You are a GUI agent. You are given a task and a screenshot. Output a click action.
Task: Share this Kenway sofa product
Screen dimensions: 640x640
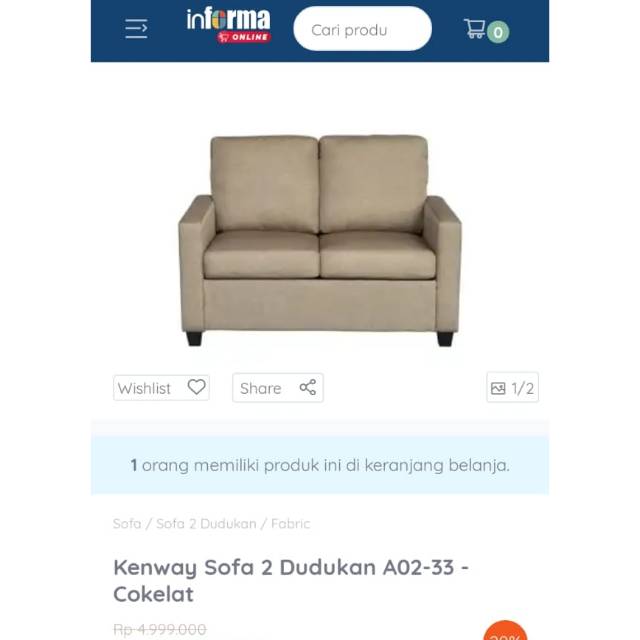pyautogui.click(x=277, y=388)
